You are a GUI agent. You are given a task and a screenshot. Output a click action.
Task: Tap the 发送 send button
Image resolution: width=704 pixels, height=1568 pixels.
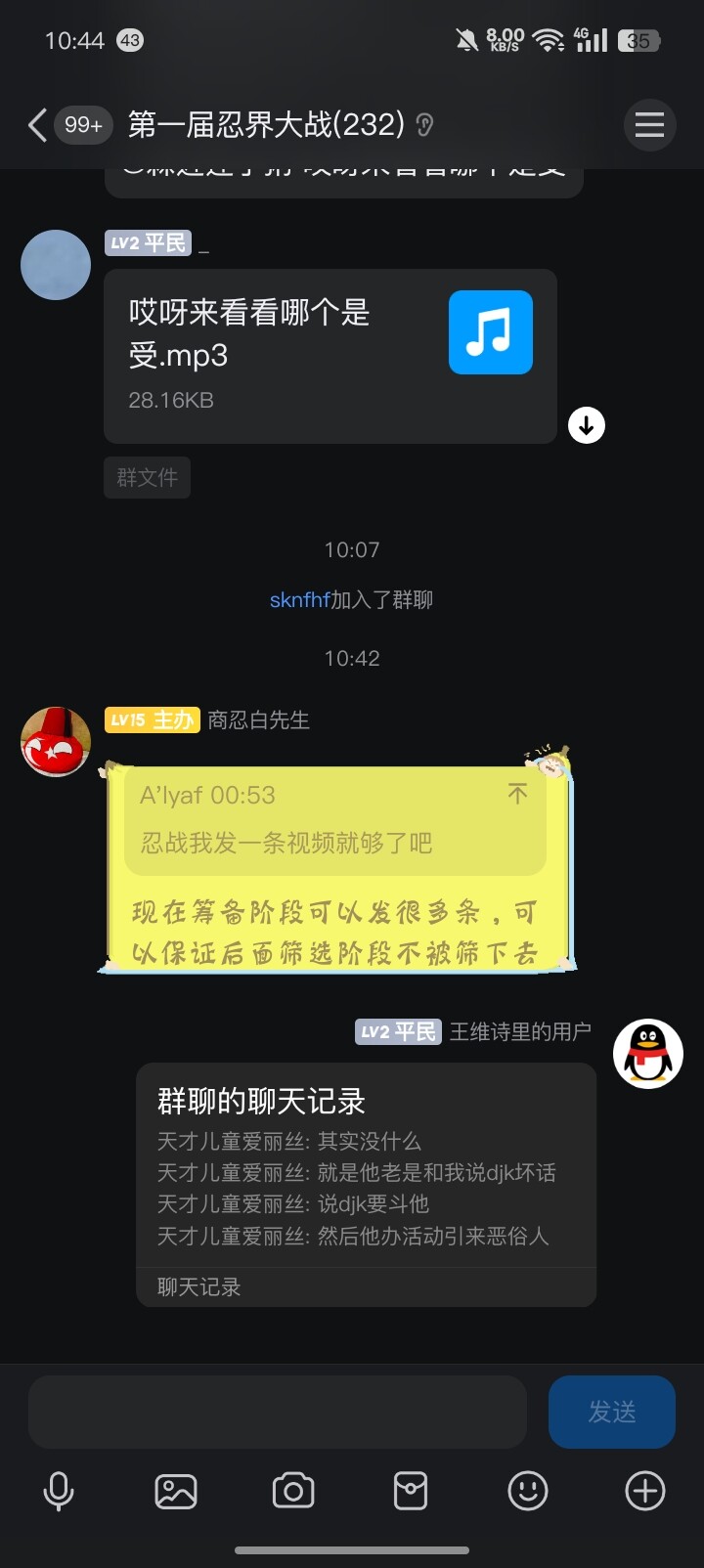point(612,1412)
